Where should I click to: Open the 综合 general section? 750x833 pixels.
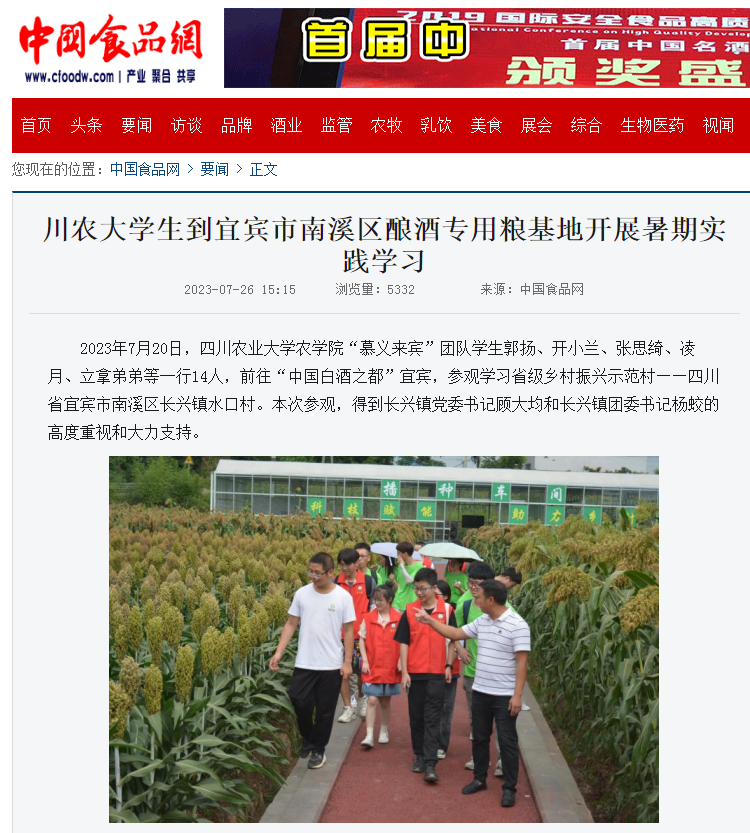(586, 125)
